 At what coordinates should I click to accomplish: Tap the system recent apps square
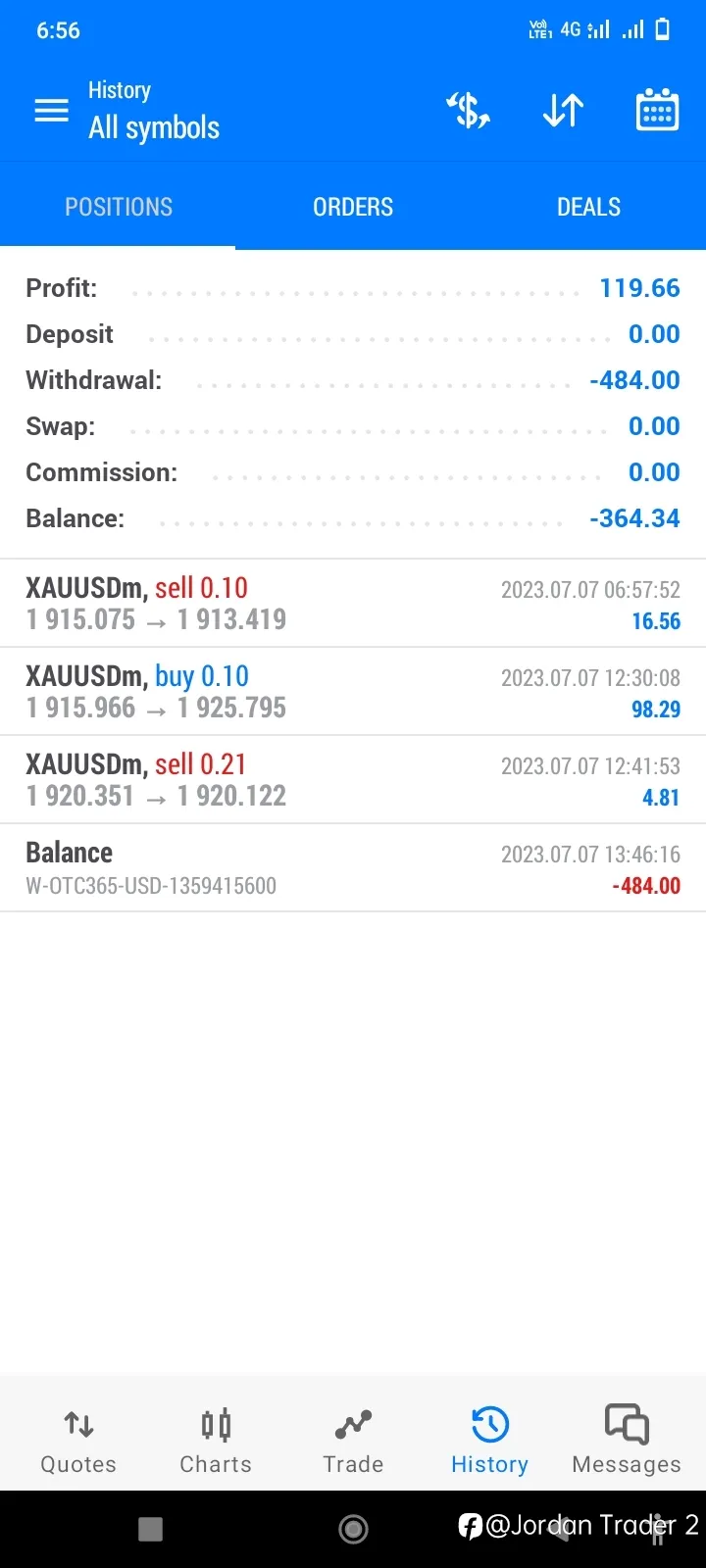(x=150, y=1529)
